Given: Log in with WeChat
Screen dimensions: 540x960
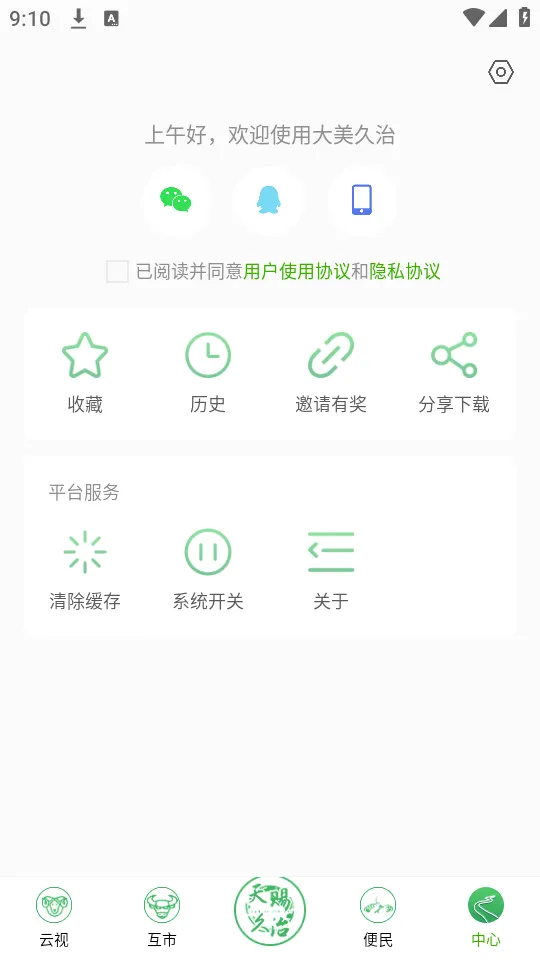Looking at the screenshot, I should [176, 200].
